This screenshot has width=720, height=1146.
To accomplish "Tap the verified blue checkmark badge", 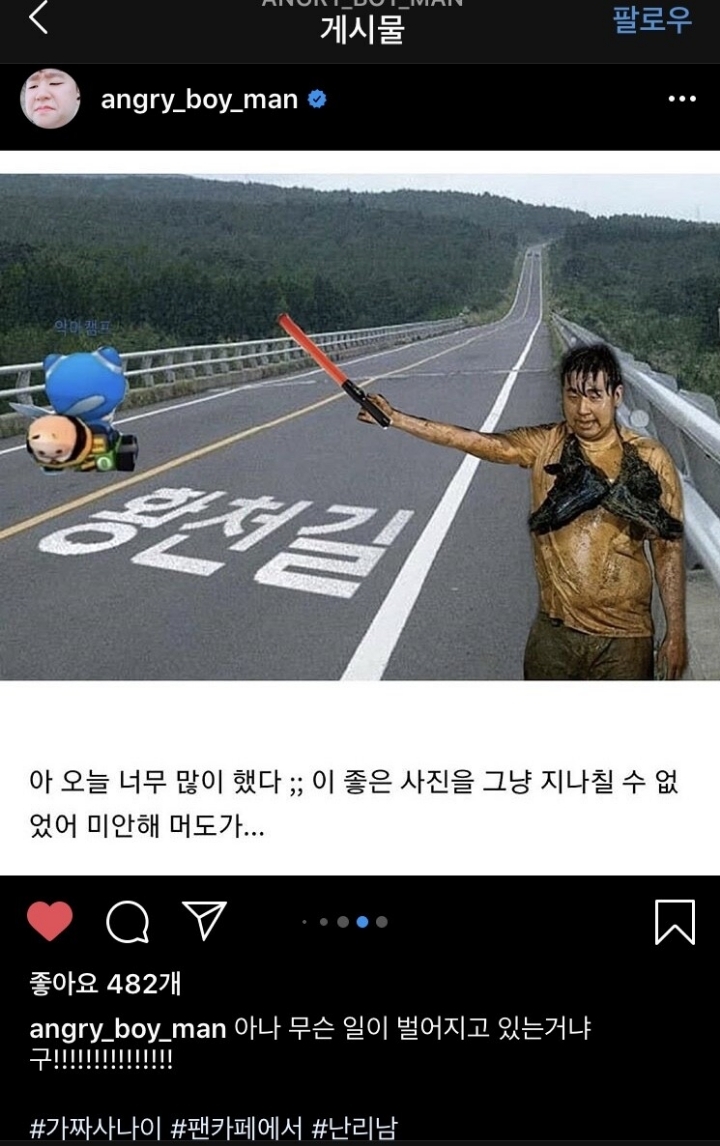I will pos(317,98).
